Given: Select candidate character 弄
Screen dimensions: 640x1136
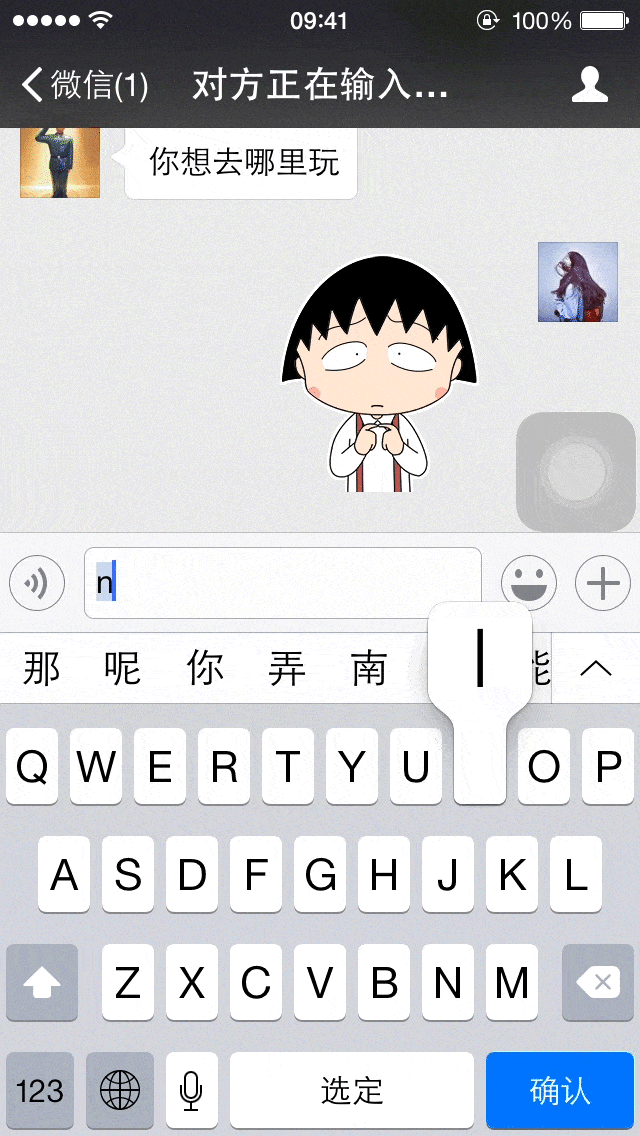Looking at the screenshot, I should click(287, 668).
